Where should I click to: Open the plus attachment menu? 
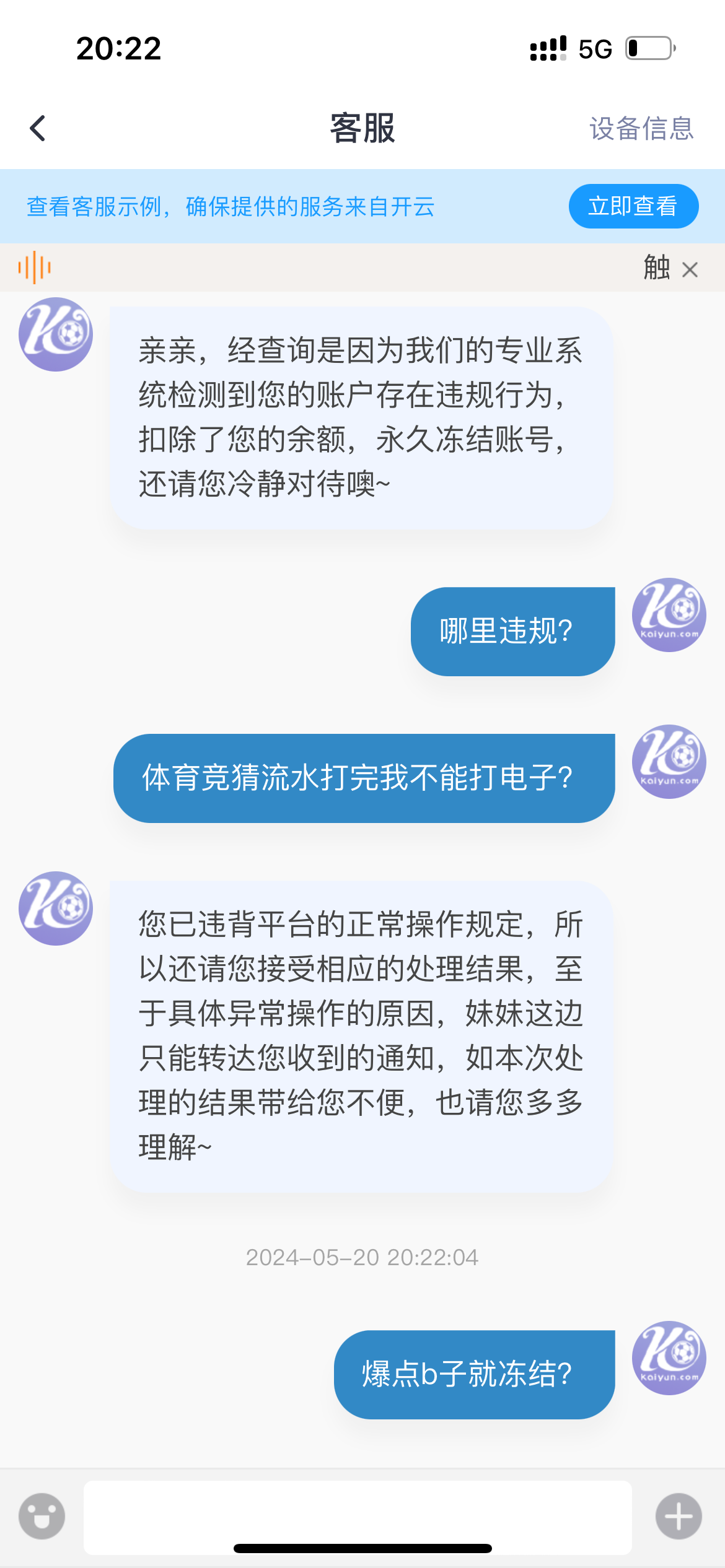679,1516
